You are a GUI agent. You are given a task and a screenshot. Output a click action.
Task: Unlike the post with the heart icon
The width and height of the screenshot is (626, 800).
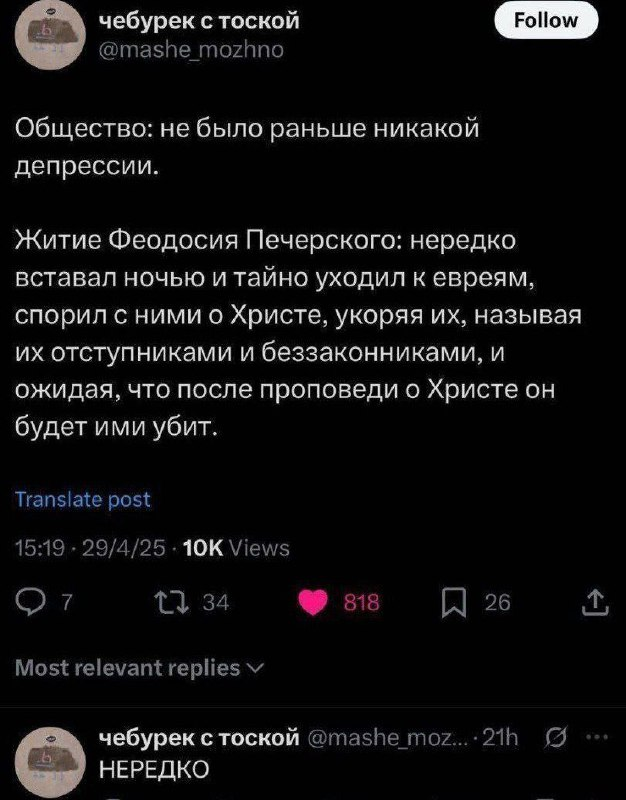point(313,603)
